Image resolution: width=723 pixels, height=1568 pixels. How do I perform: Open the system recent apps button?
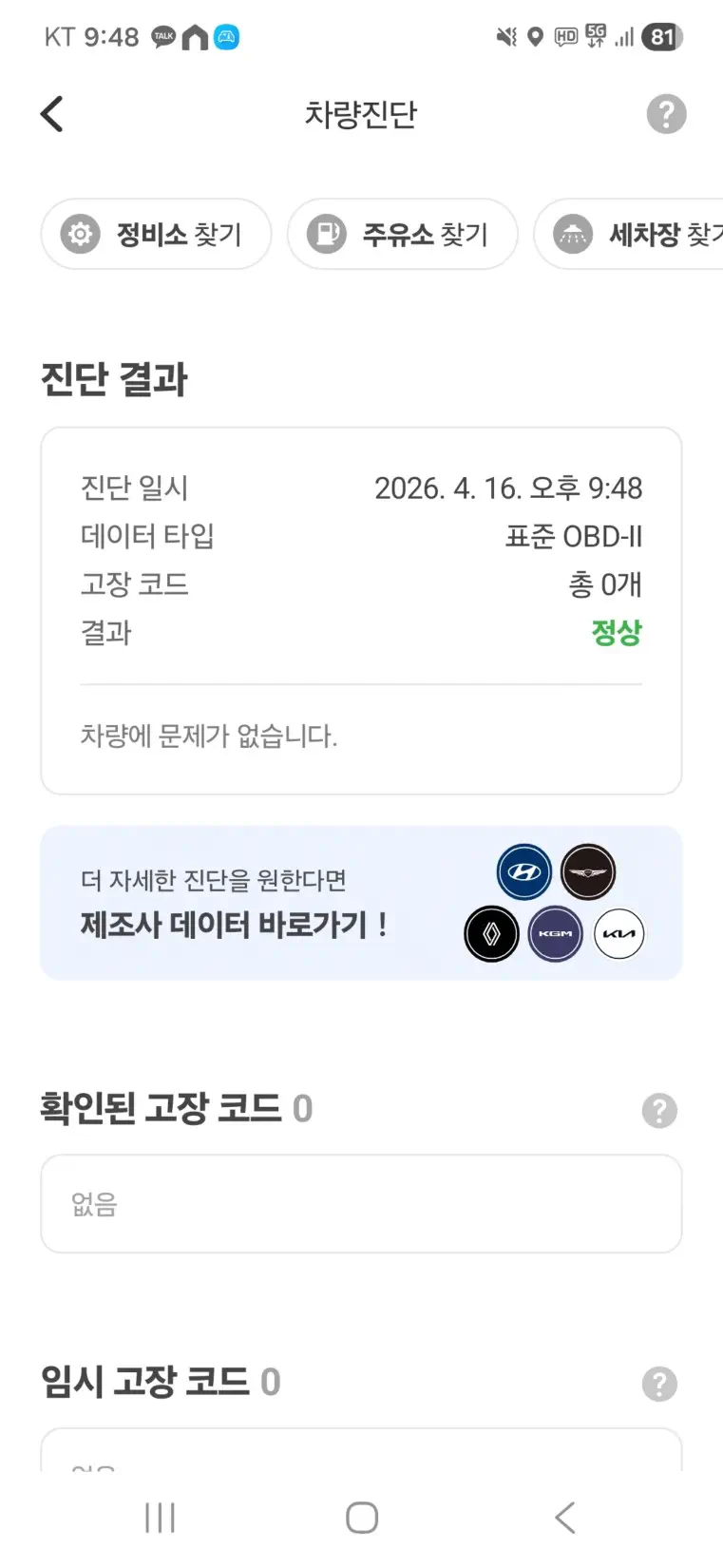160,1518
